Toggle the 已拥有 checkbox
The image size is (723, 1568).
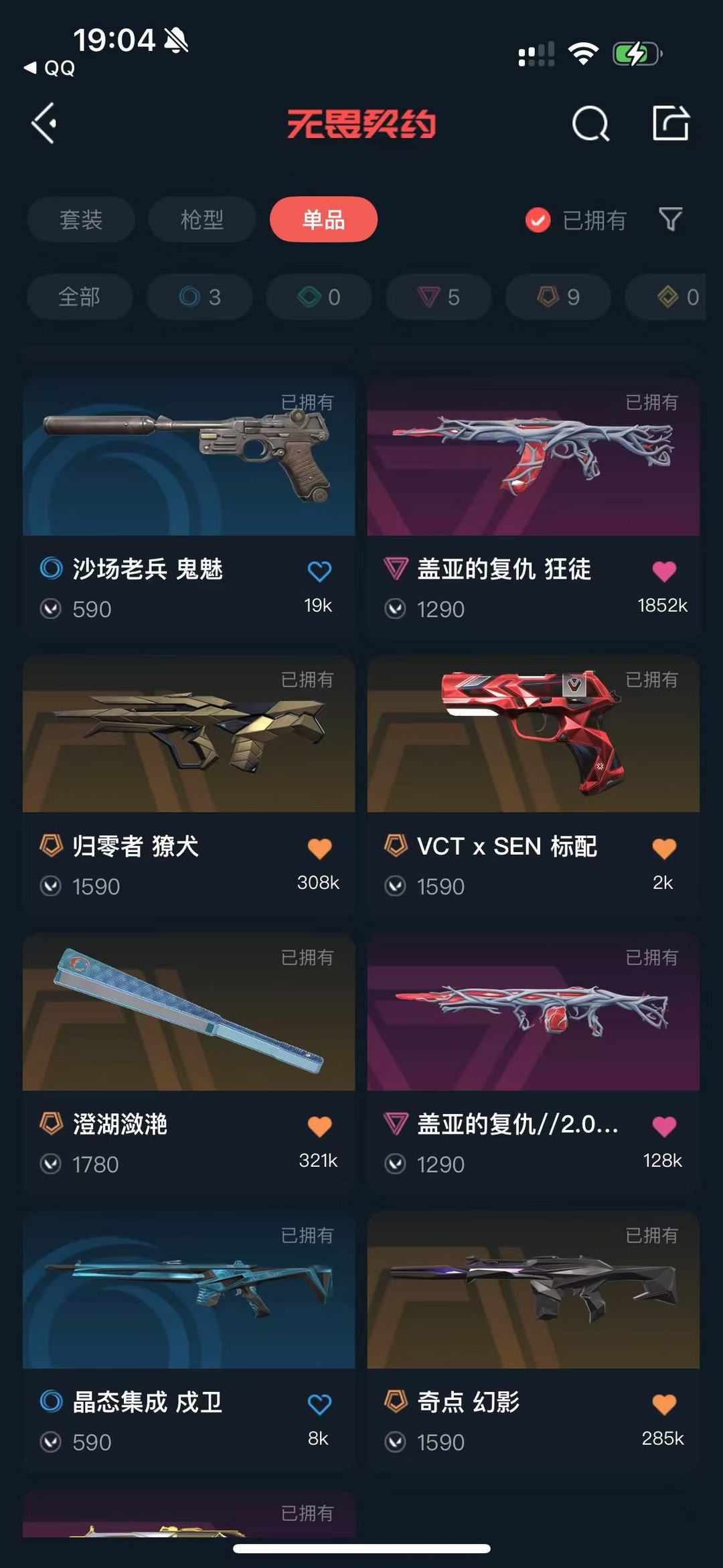click(538, 220)
